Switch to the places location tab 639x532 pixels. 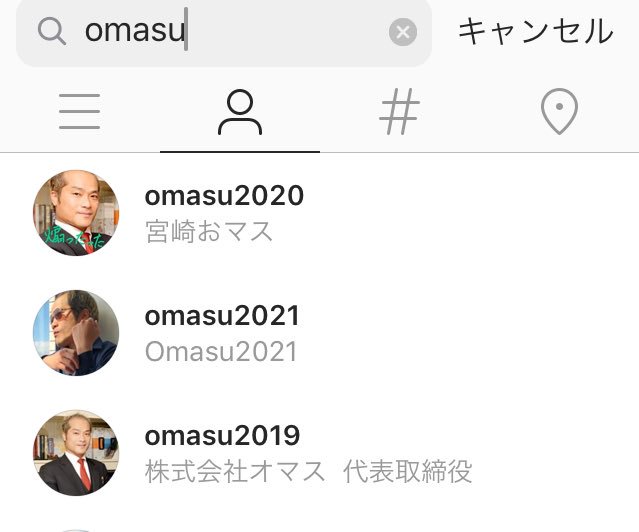point(559,113)
